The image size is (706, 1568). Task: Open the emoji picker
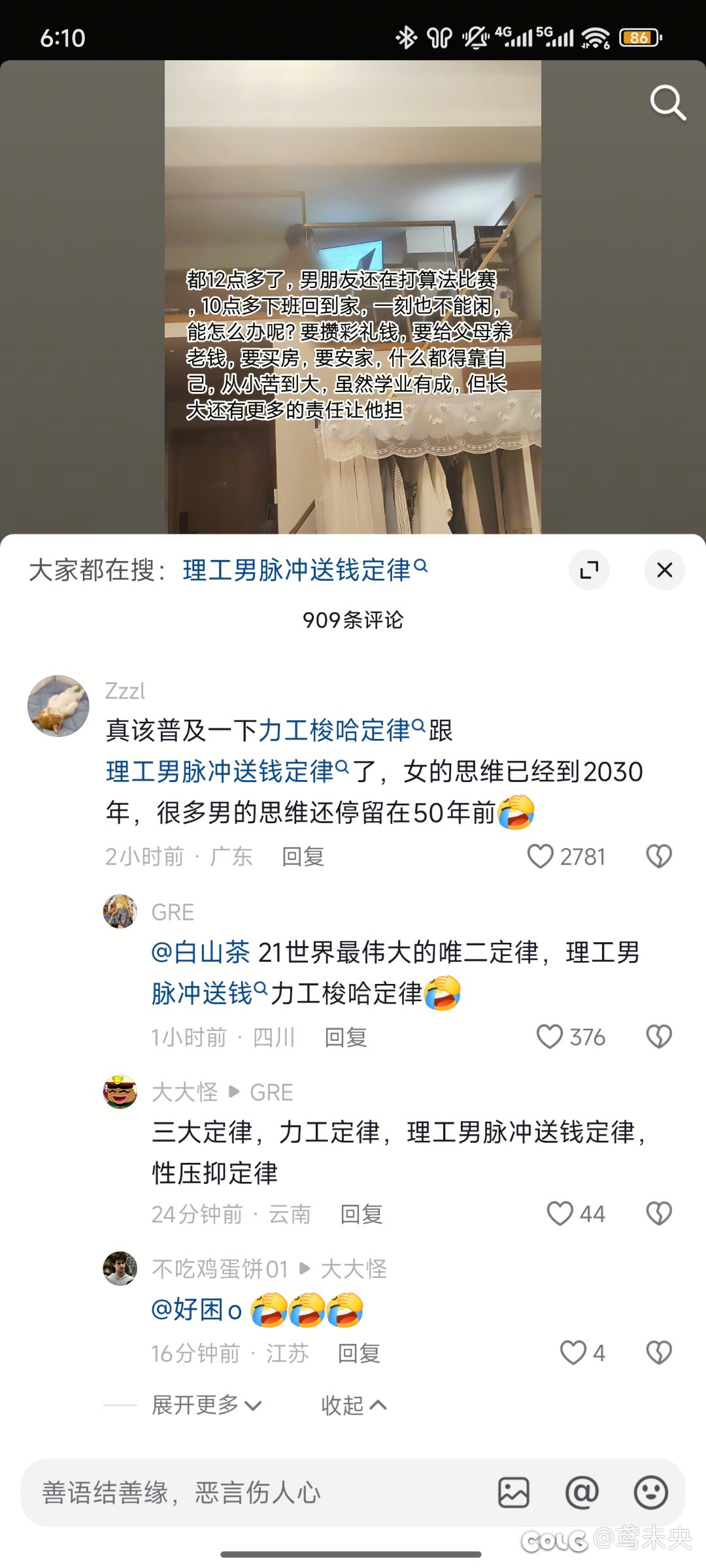tap(650, 1493)
